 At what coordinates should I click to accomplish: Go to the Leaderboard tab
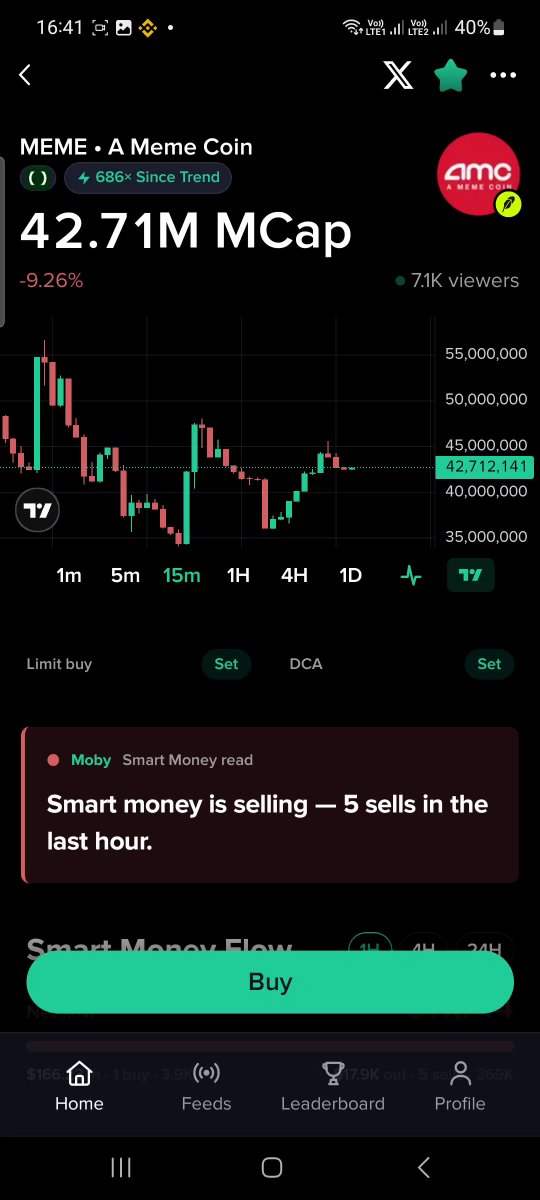point(333,1087)
